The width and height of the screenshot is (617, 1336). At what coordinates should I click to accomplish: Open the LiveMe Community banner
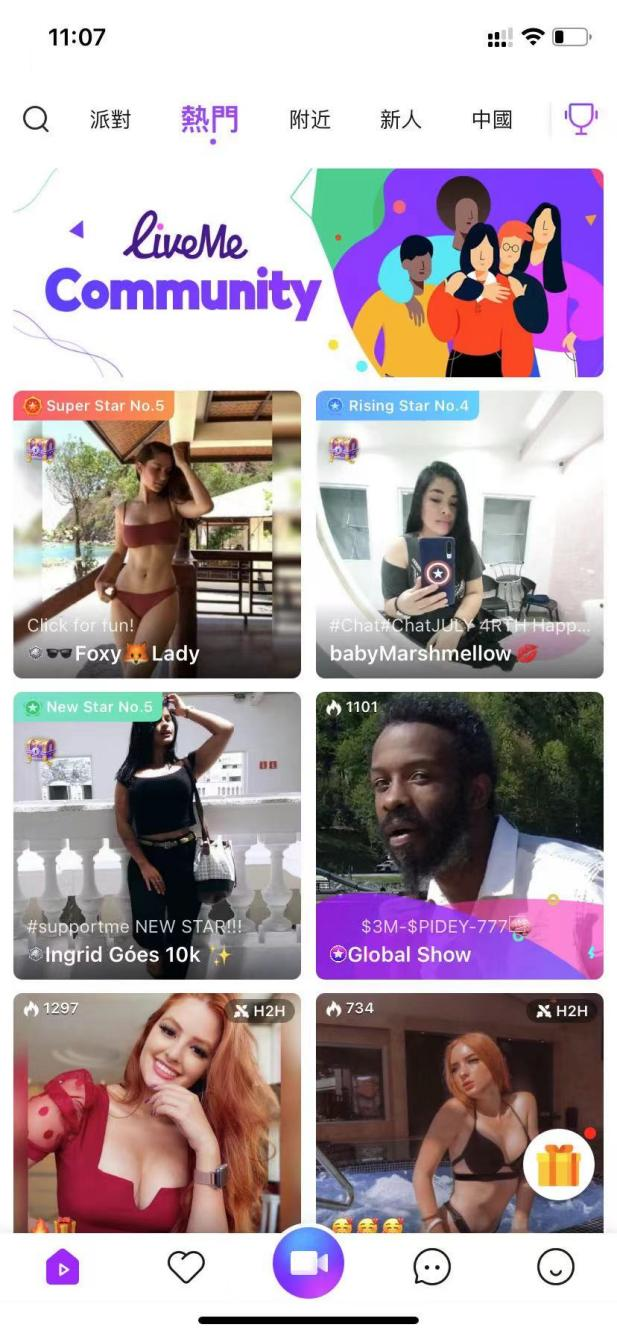[308, 273]
